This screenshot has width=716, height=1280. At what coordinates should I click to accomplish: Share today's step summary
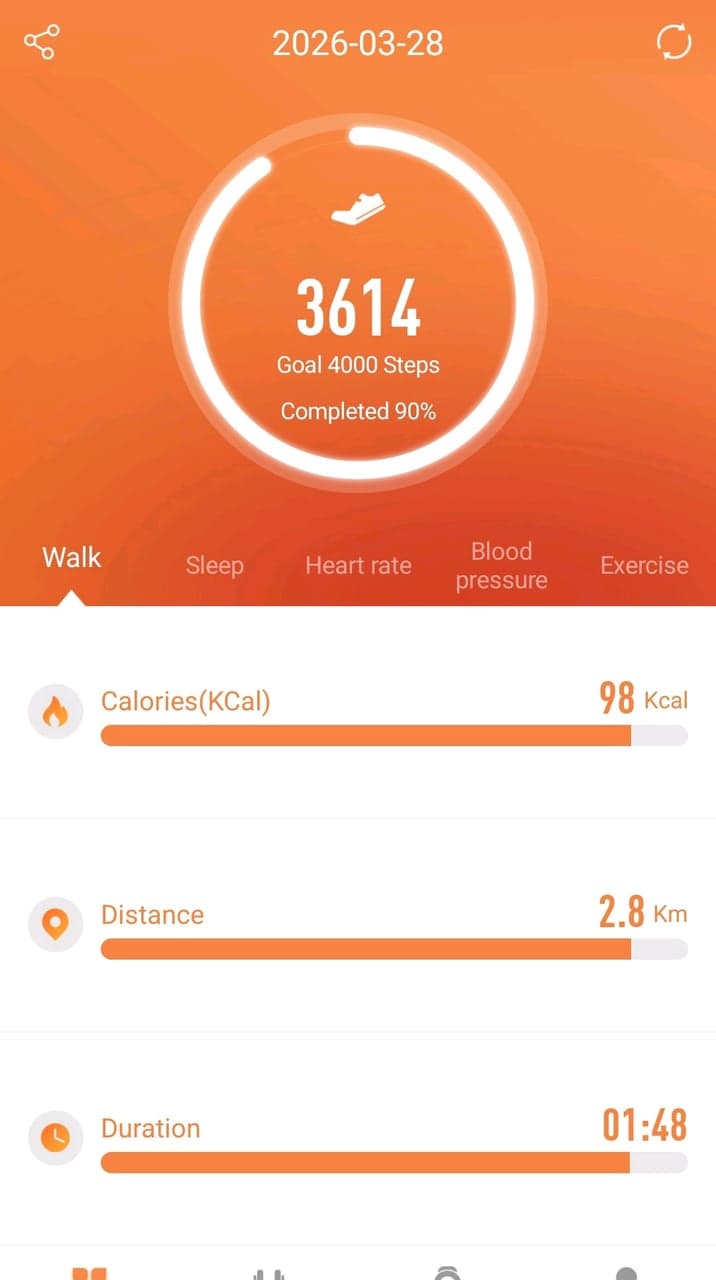(x=42, y=43)
